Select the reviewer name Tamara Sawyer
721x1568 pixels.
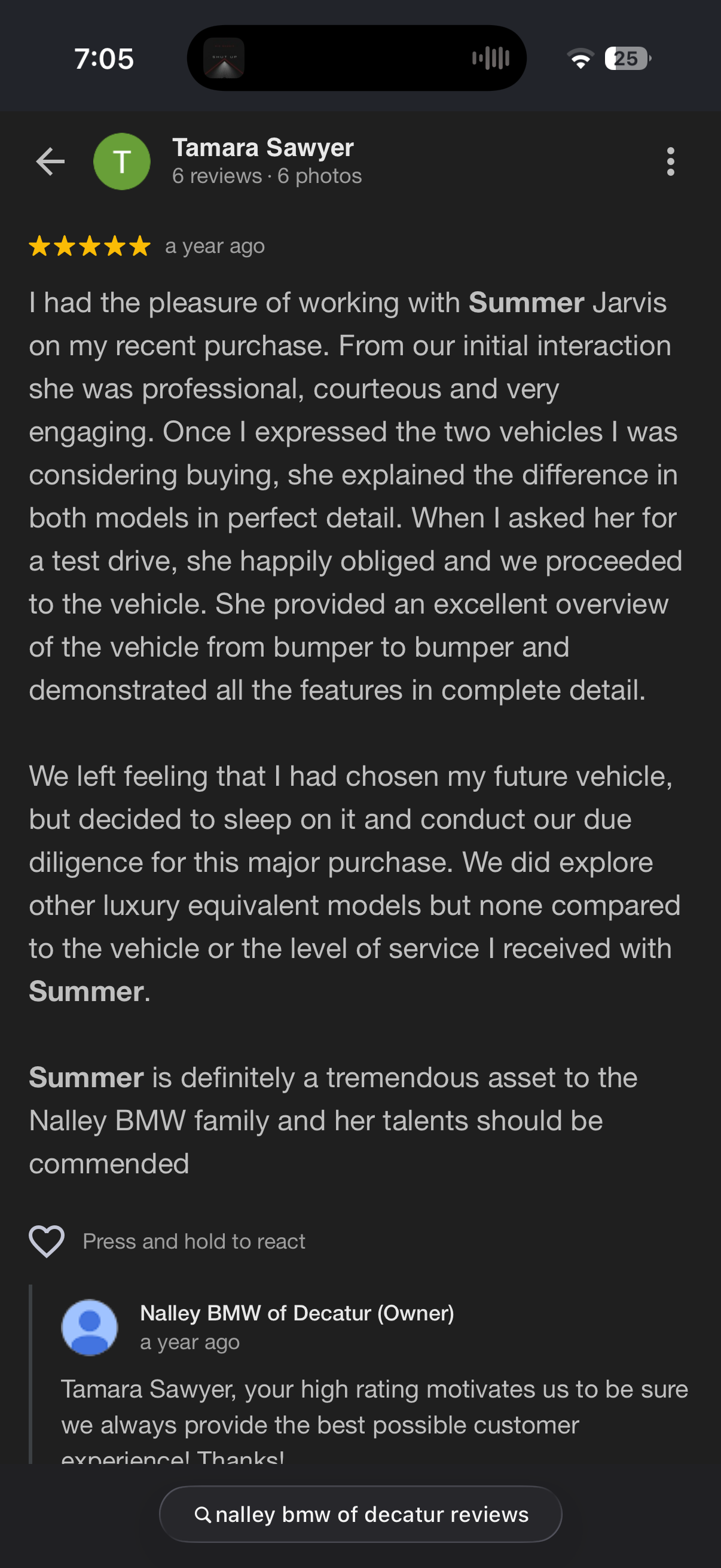pos(263,147)
